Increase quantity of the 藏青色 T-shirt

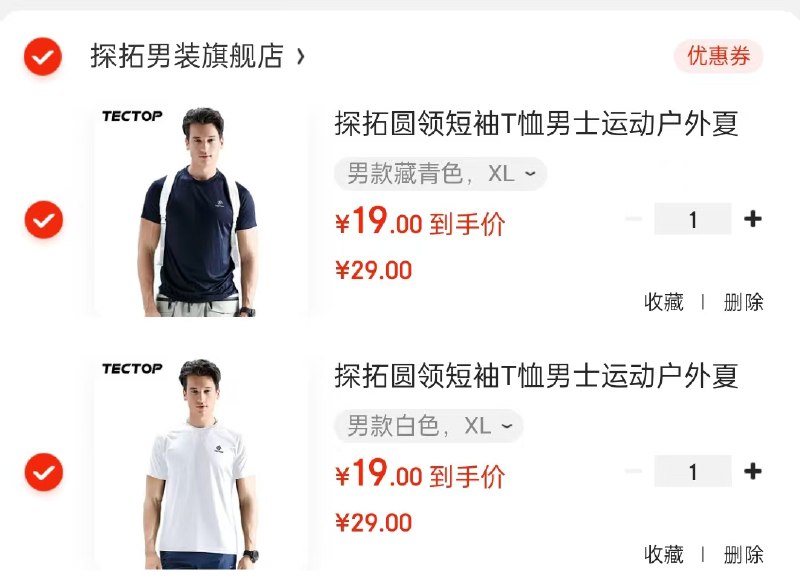pyautogui.click(x=753, y=219)
